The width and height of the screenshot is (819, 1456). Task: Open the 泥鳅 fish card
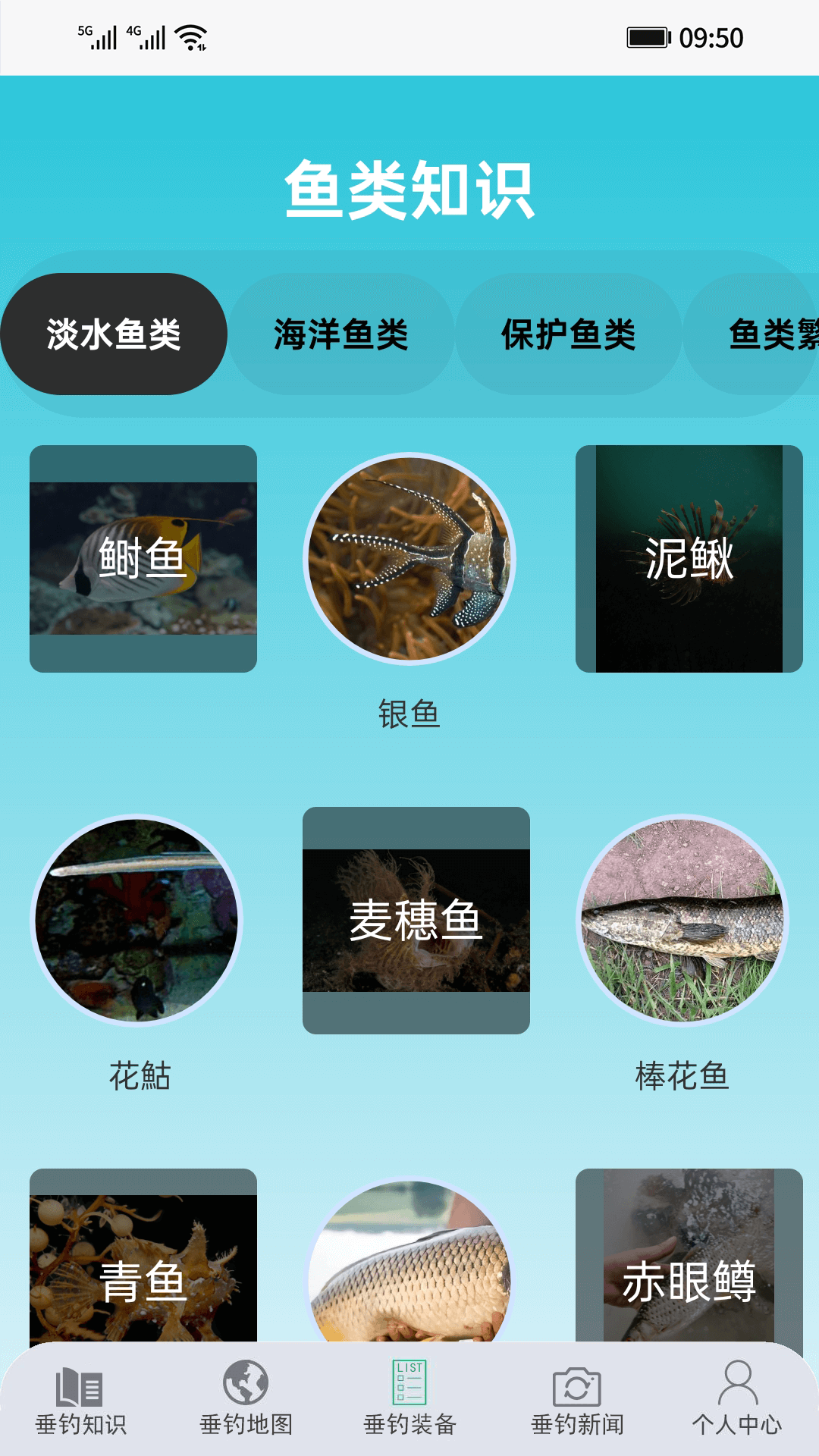689,558
